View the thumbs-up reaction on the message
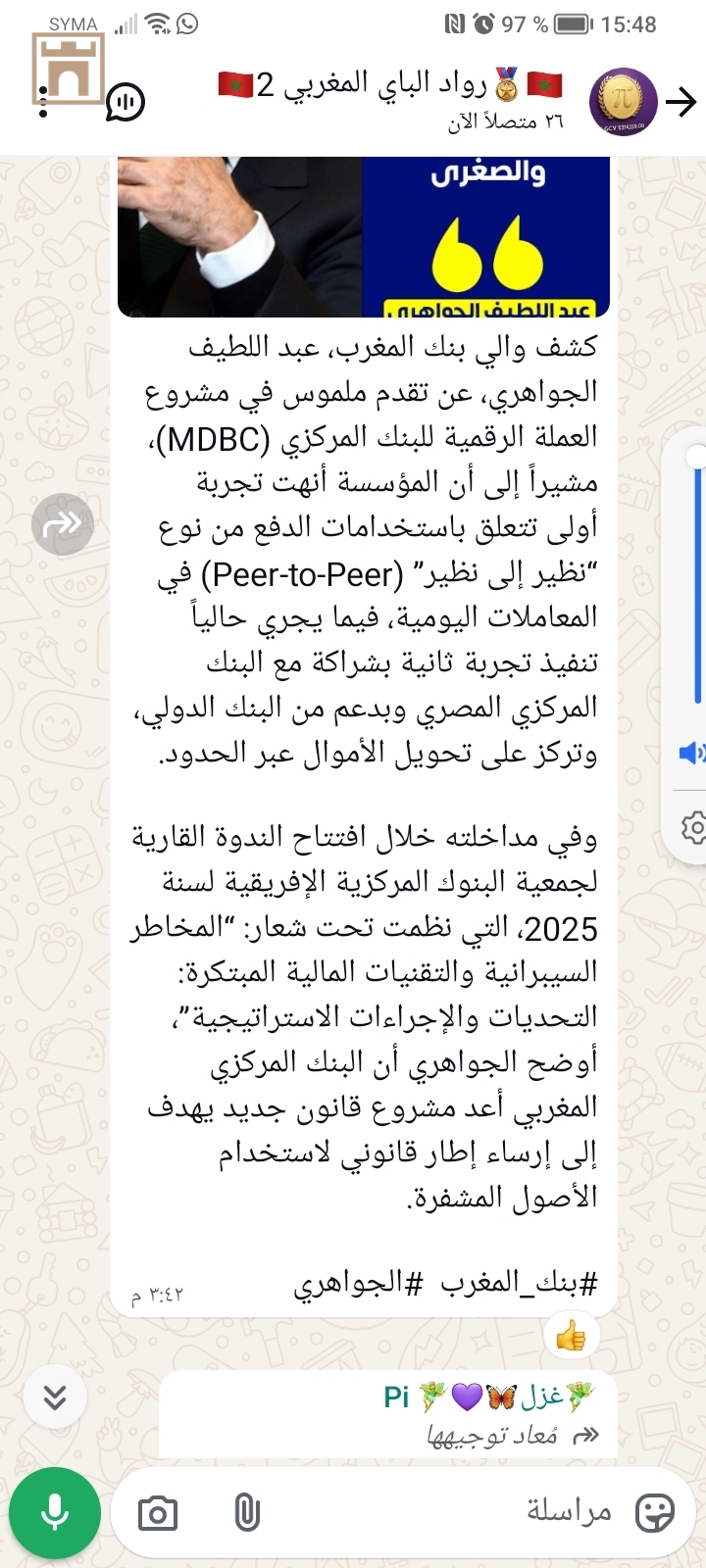 pos(571,1335)
